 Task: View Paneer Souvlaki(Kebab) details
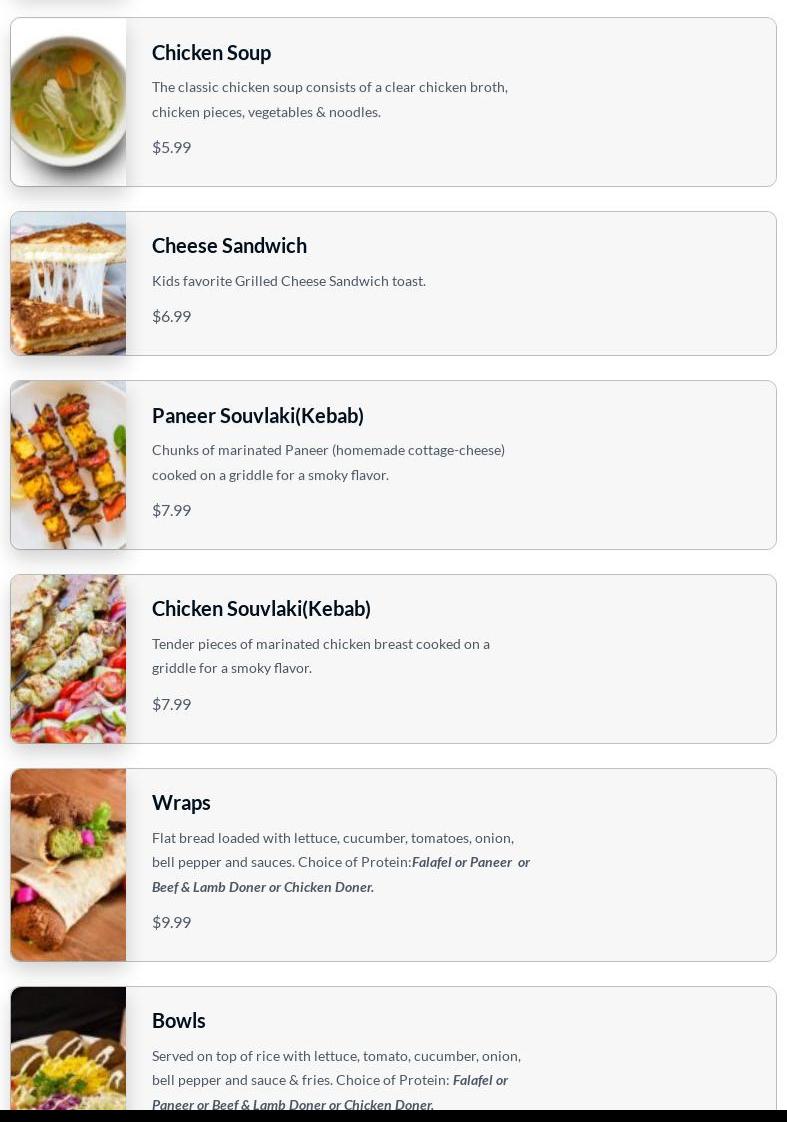[x=393, y=465]
